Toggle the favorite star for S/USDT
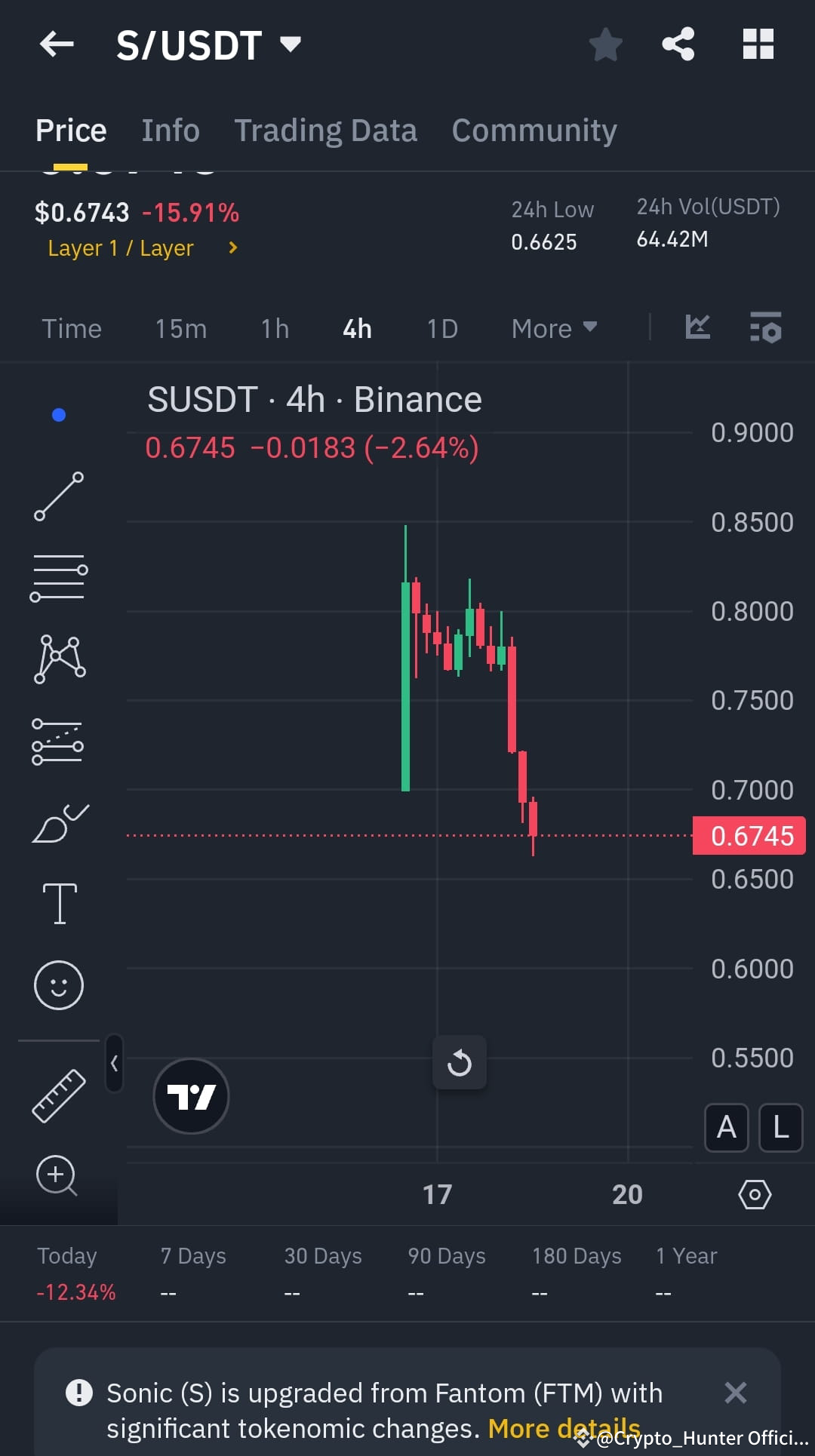 pyautogui.click(x=606, y=44)
